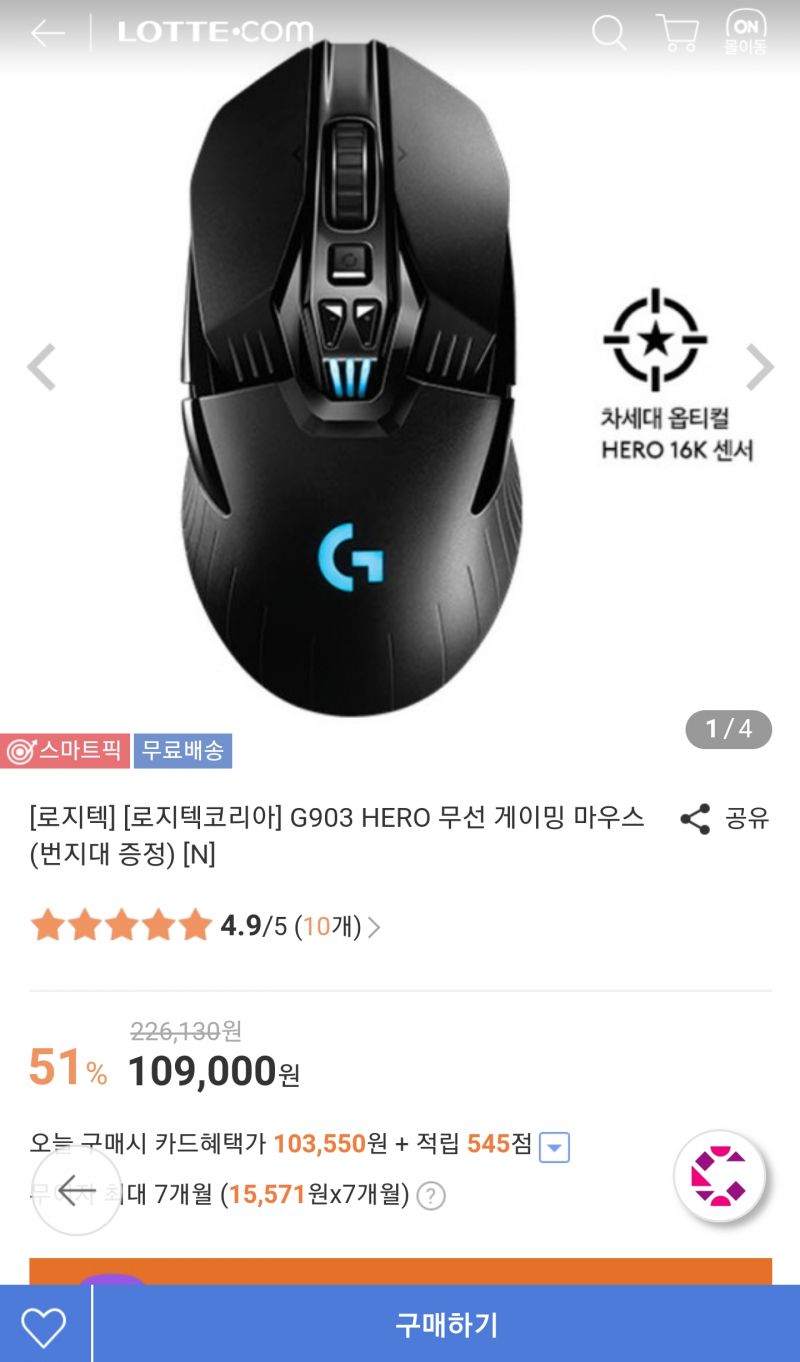800x1362 pixels.
Task: Share this product via 공유
Action: [724, 818]
